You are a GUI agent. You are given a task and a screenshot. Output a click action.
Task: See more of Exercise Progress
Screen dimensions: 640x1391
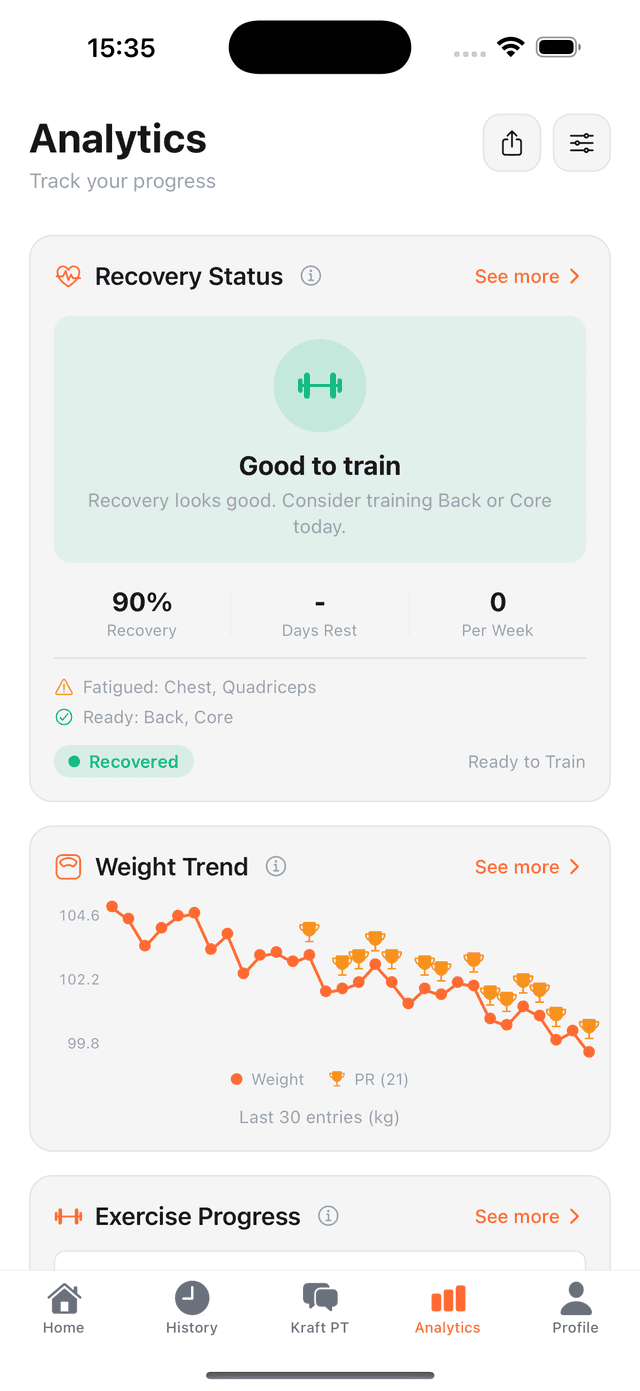527,1216
